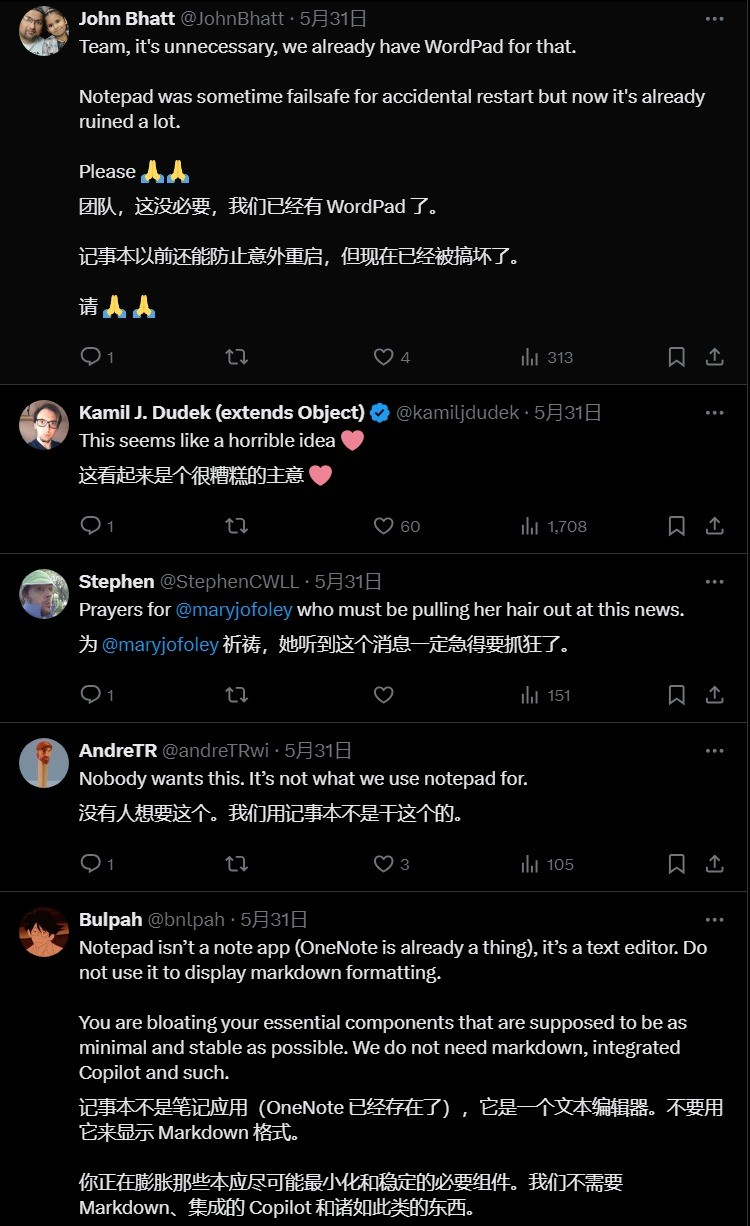This screenshot has height=1226, width=750.
Task: Bookmark AndreTR's post
Action: coord(676,864)
